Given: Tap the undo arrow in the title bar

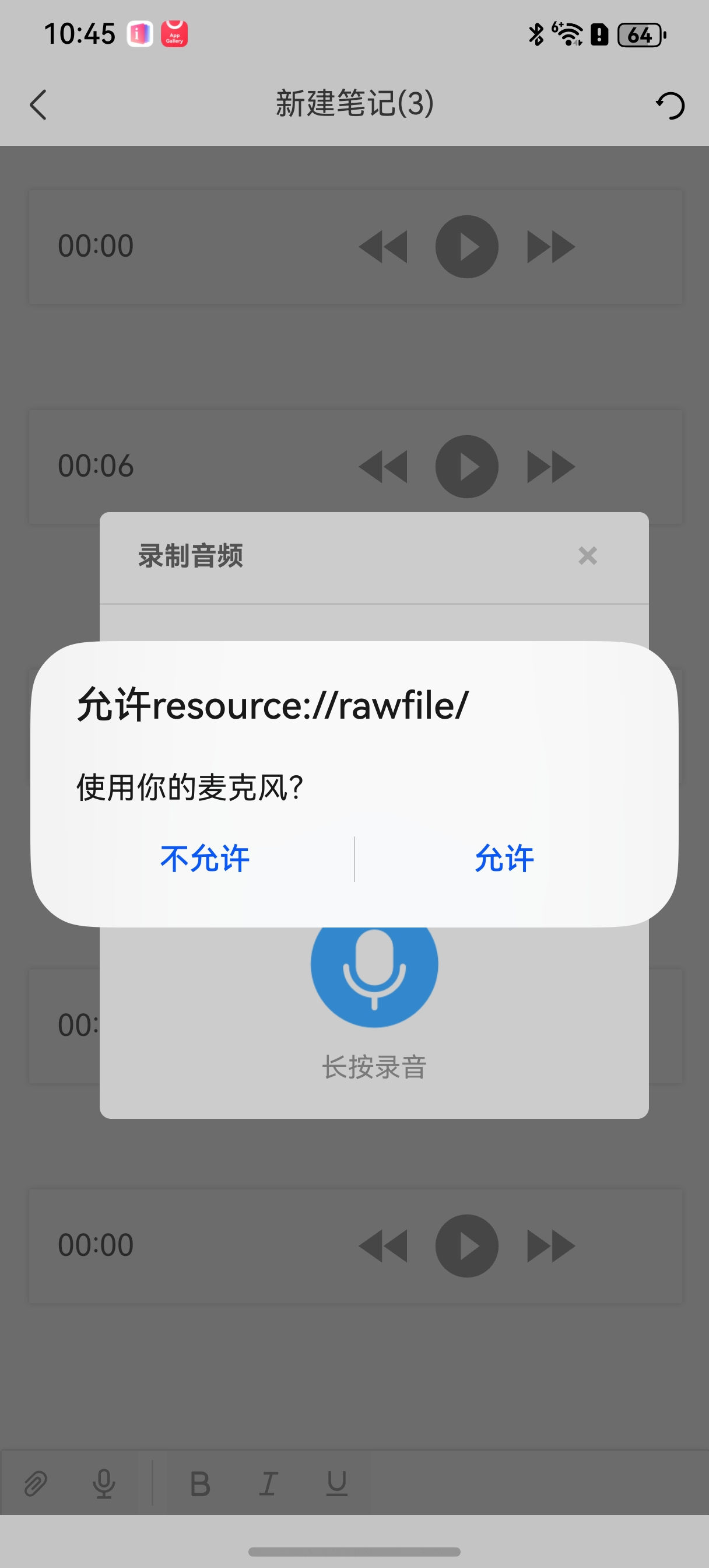Looking at the screenshot, I should click(x=670, y=106).
